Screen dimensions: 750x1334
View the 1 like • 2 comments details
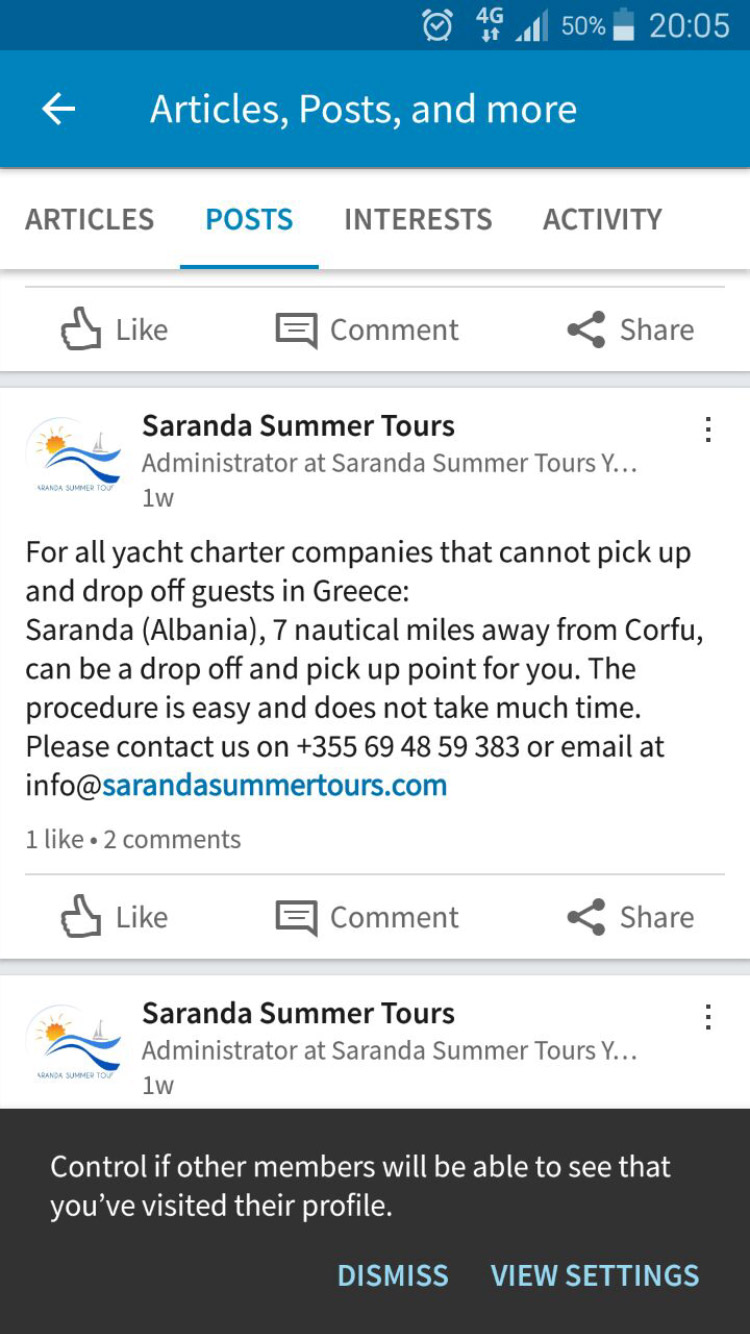pos(133,839)
